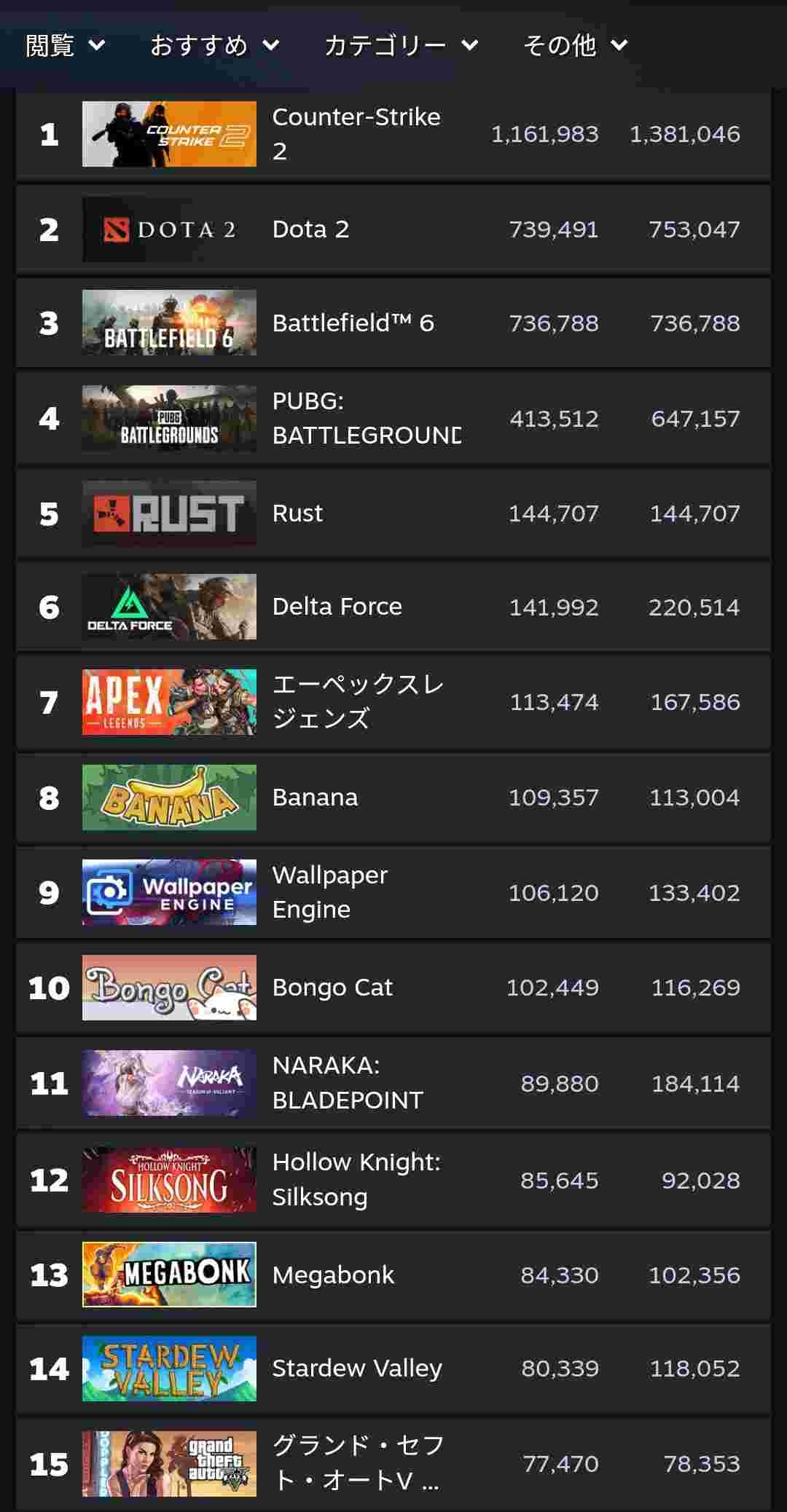This screenshot has width=787, height=1512.
Task: View Delta Force in the chart
Action: click(x=337, y=606)
